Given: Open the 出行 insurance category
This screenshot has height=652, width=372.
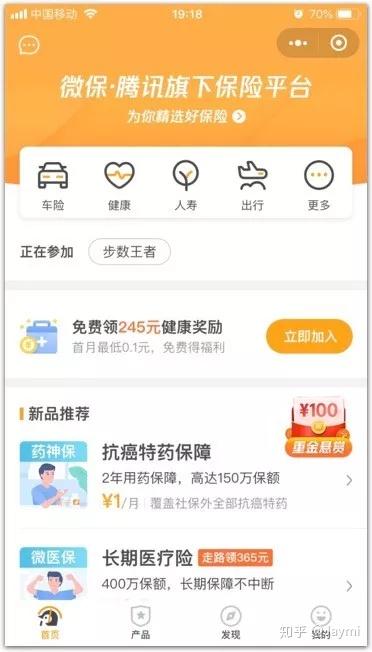Looking at the screenshot, I should 252,186.
